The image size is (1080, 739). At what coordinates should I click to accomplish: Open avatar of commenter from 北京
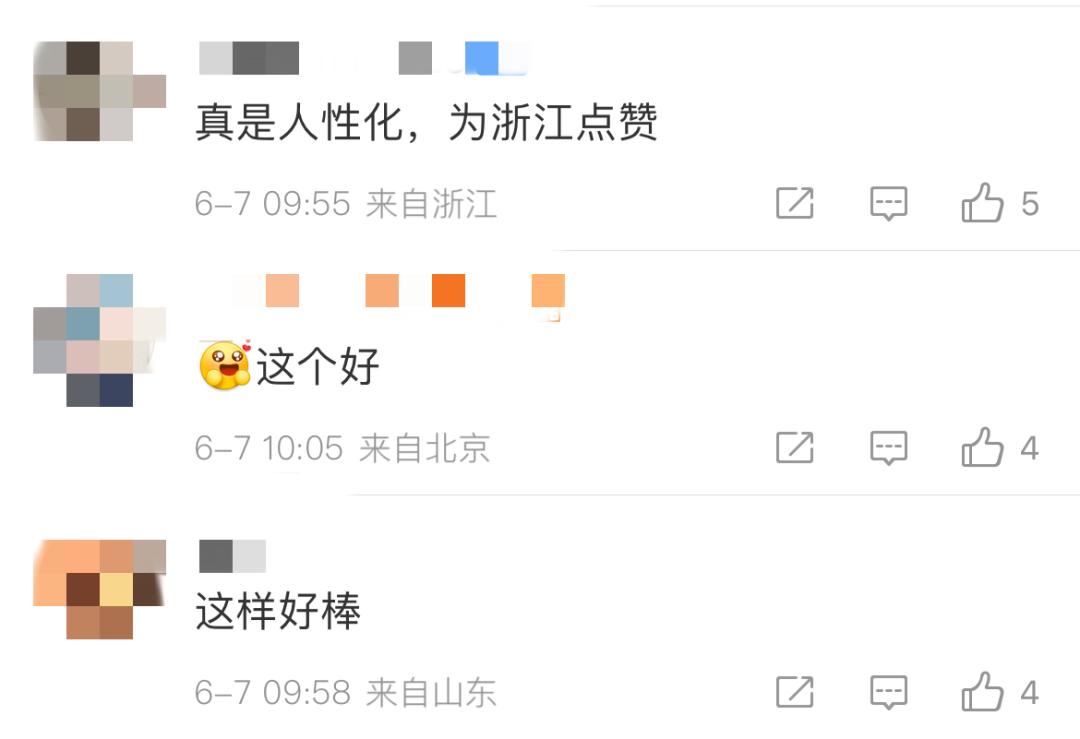point(99,339)
